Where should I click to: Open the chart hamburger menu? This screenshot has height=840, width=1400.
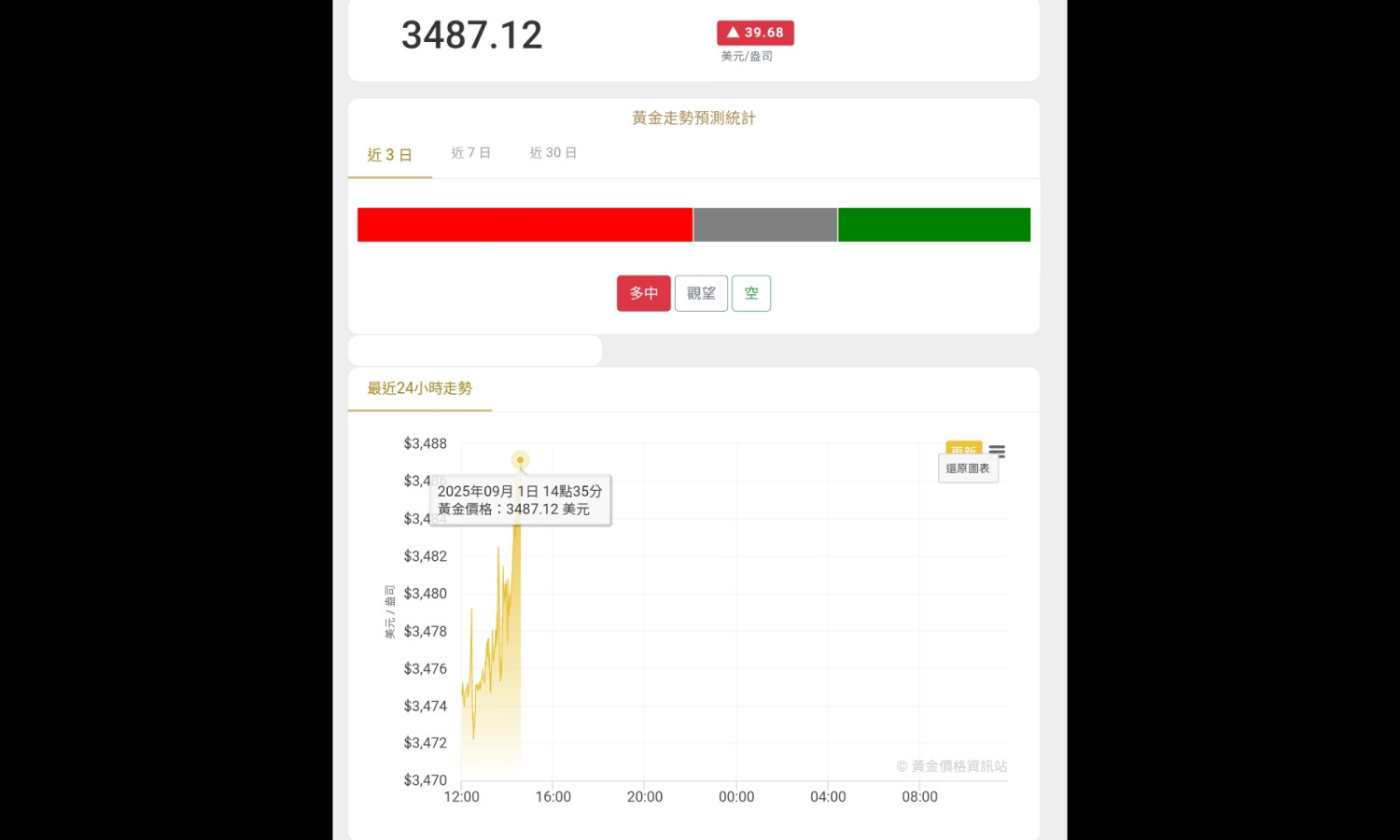pos(997,451)
